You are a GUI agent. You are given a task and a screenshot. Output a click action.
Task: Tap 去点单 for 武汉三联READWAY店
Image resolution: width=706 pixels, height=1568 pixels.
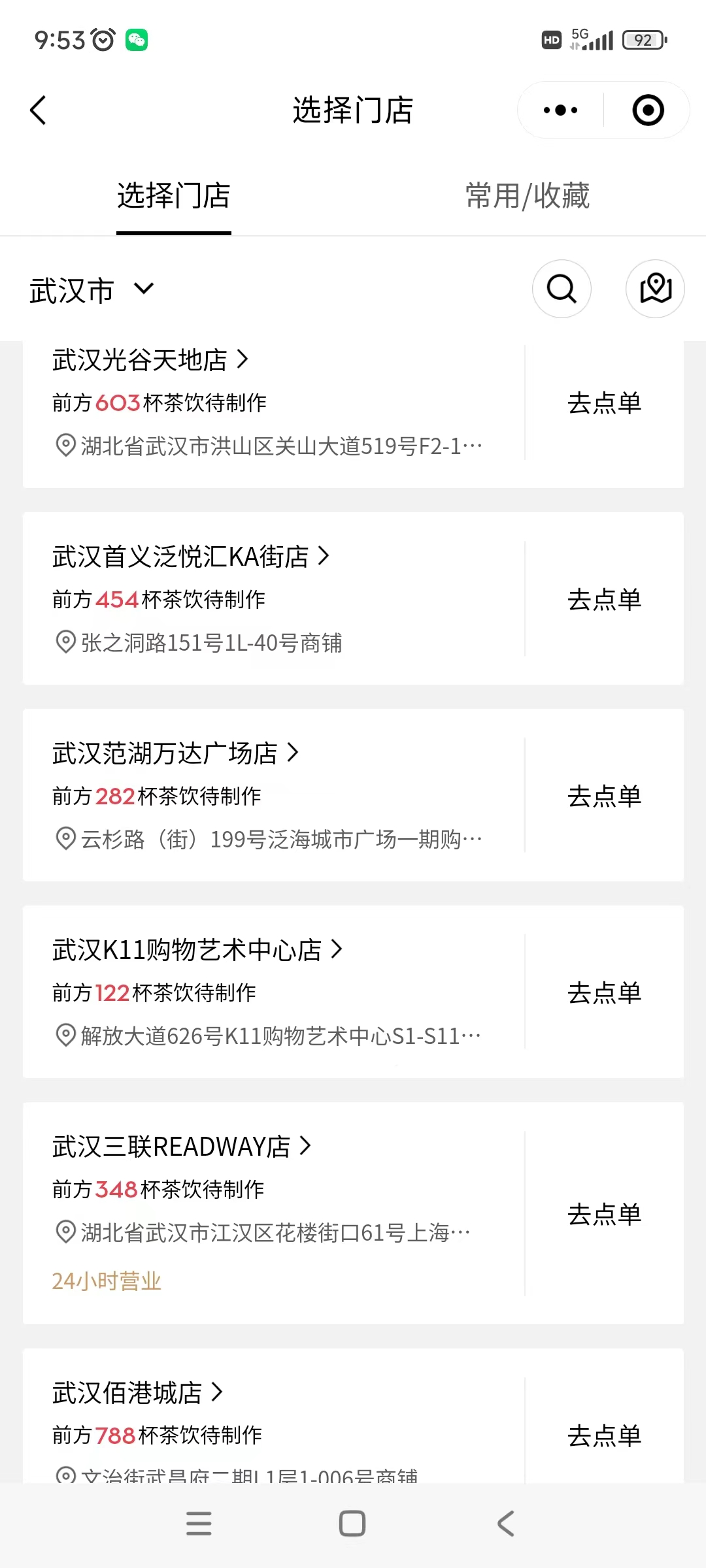(x=604, y=1214)
